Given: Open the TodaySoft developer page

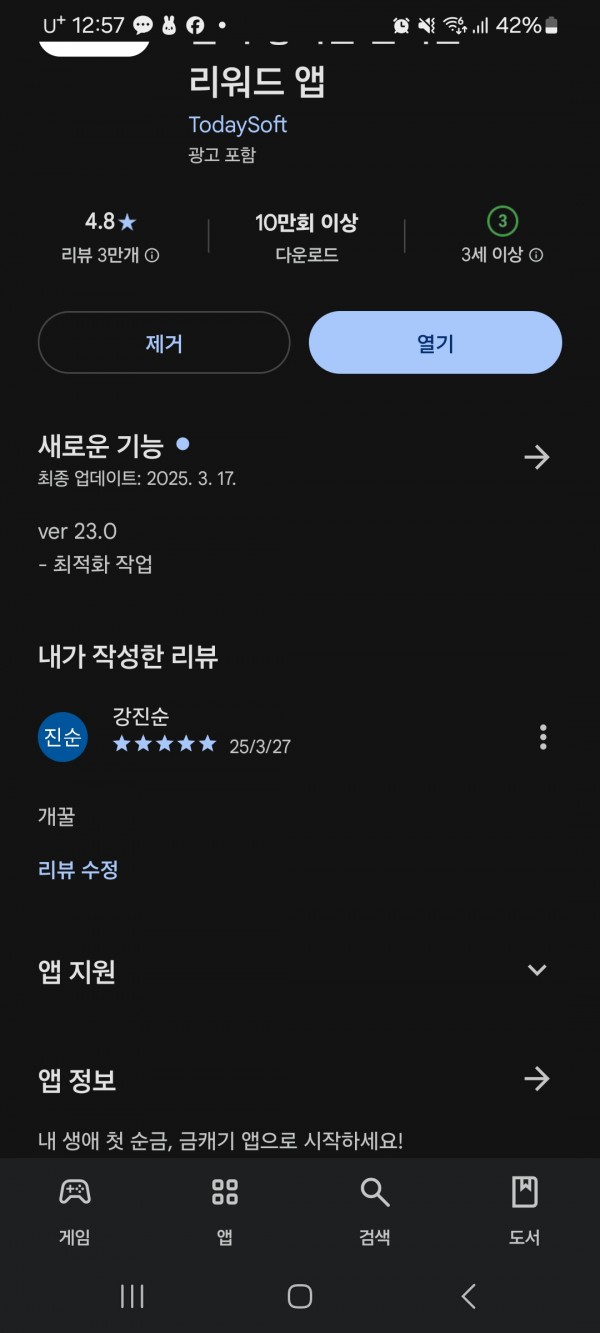Looking at the screenshot, I should click(238, 125).
